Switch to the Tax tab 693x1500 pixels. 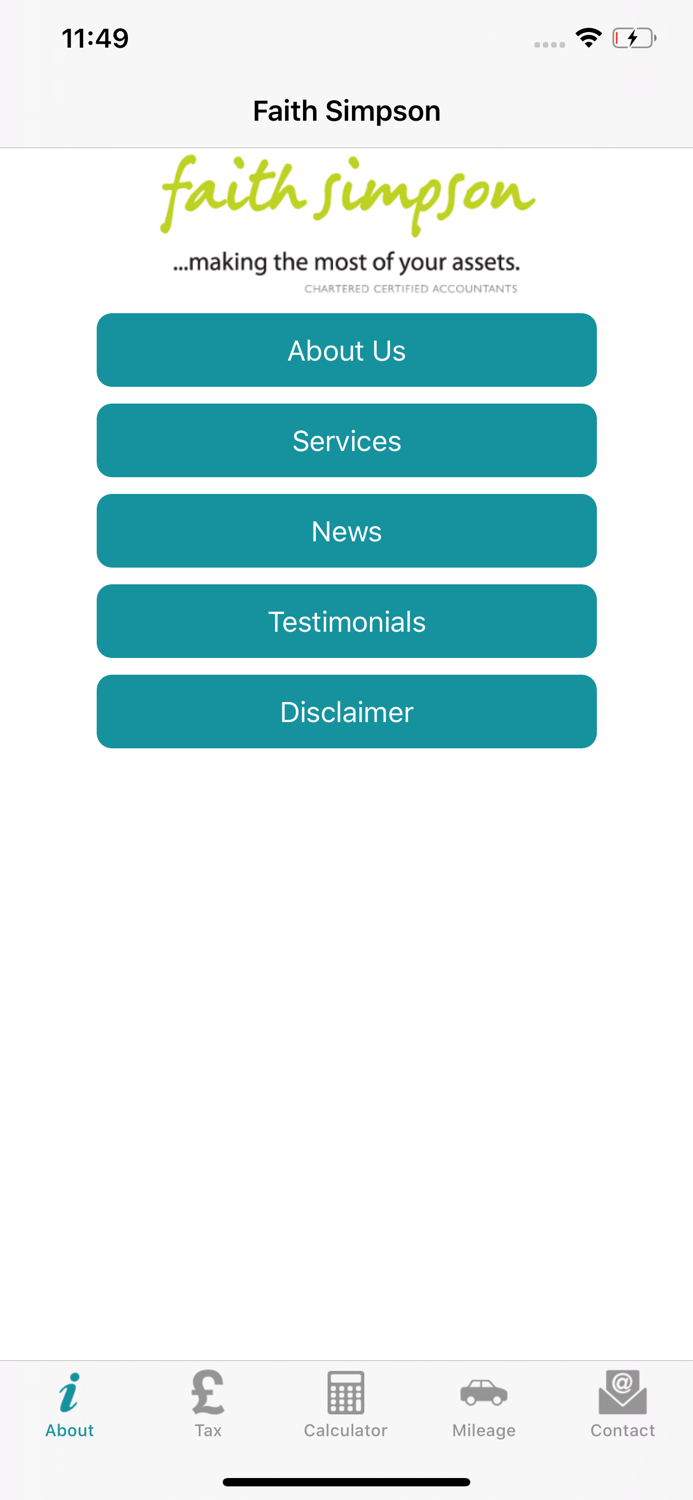pos(208,1405)
